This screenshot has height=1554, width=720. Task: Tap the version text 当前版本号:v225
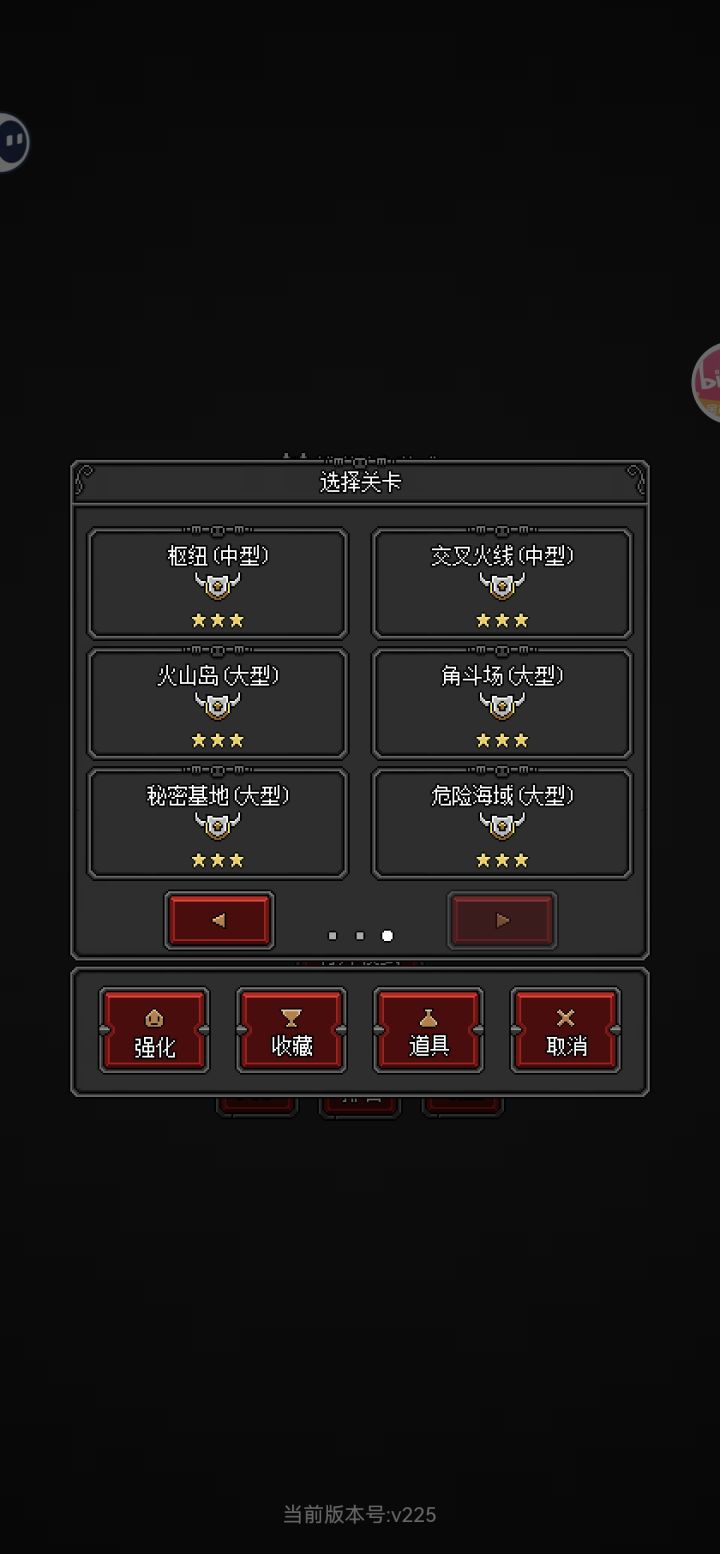[x=360, y=1514]
